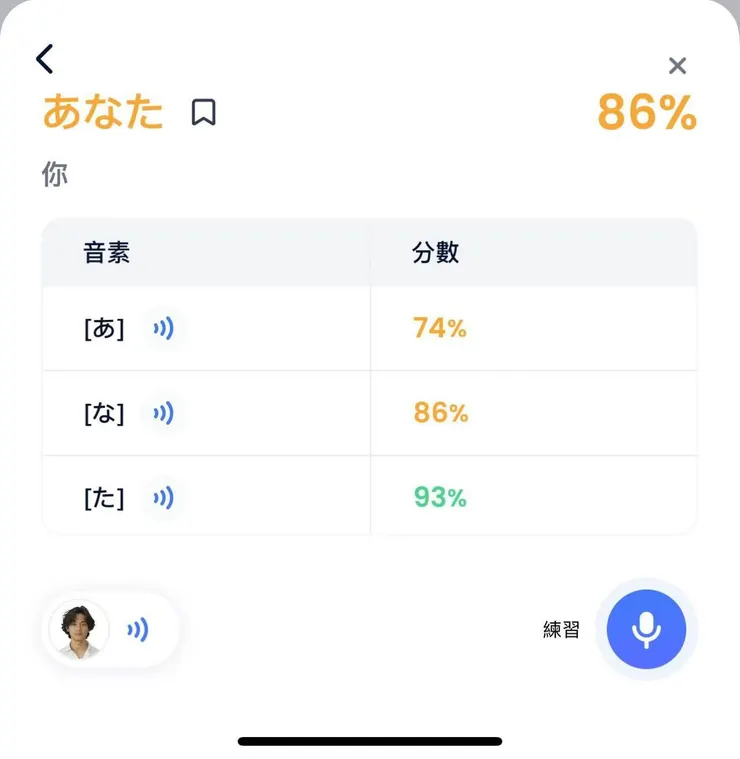Play audio for phoneme [た]
The width and height of the screenshot is (740, 759).
(164, 498)
